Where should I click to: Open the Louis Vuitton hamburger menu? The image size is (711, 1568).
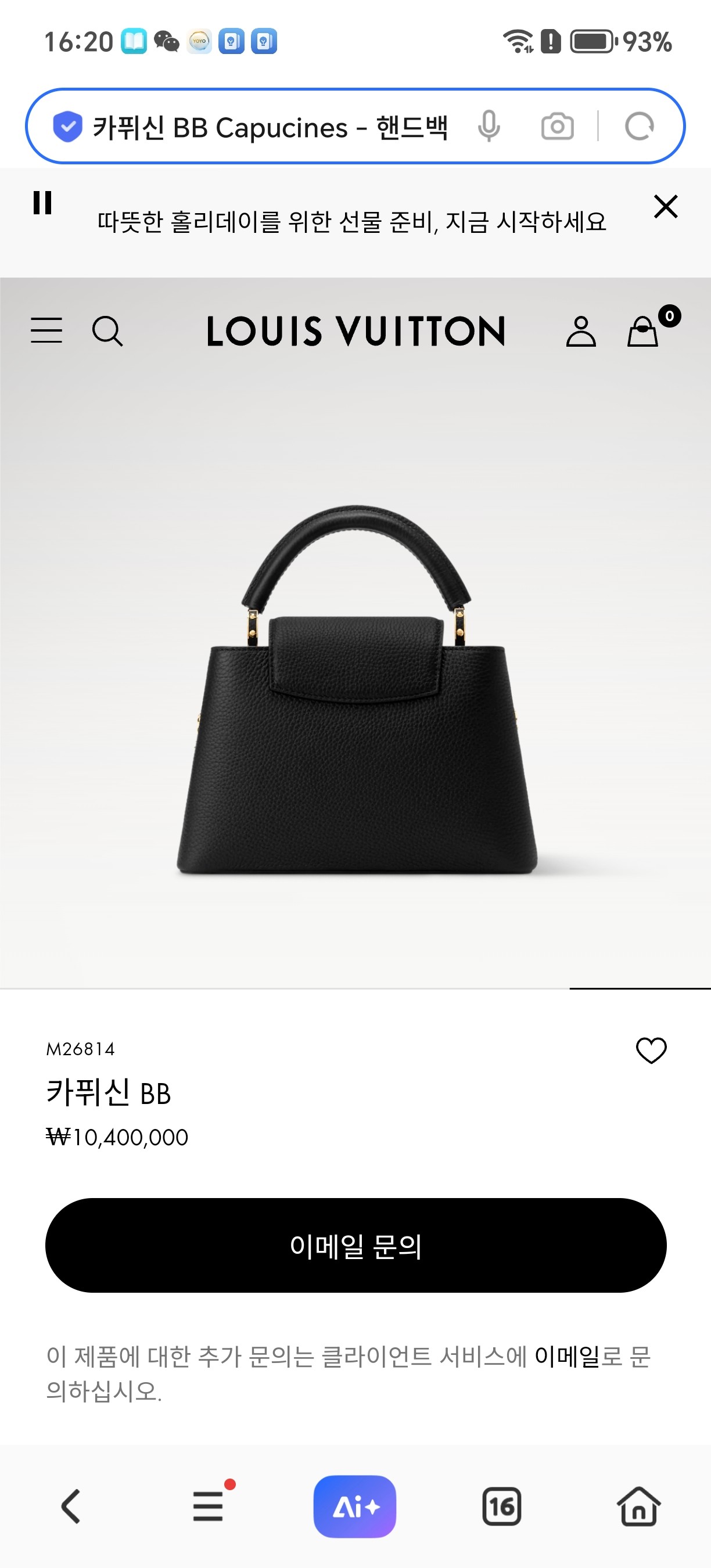46,330
